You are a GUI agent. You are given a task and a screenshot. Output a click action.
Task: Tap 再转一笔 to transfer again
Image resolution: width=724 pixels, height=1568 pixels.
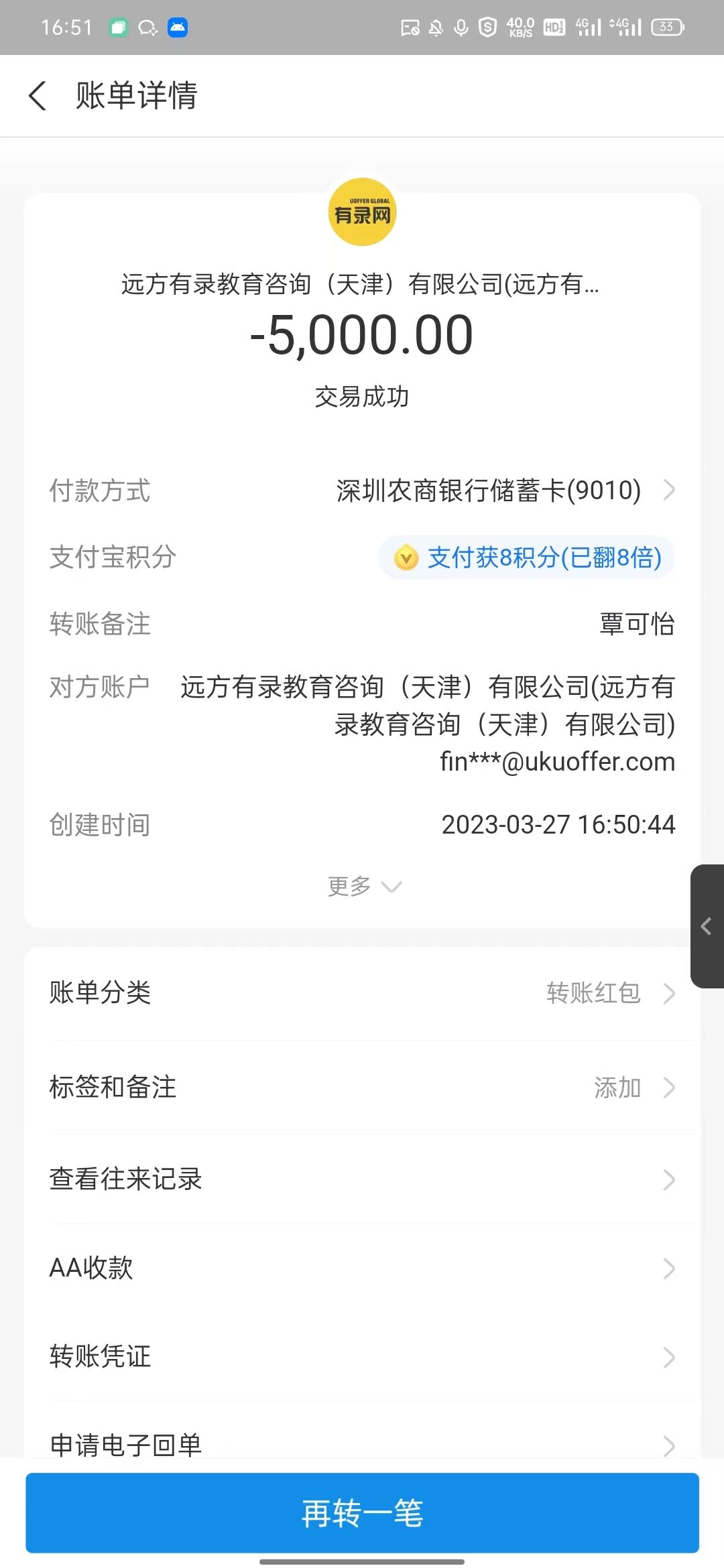[362, 1513]
